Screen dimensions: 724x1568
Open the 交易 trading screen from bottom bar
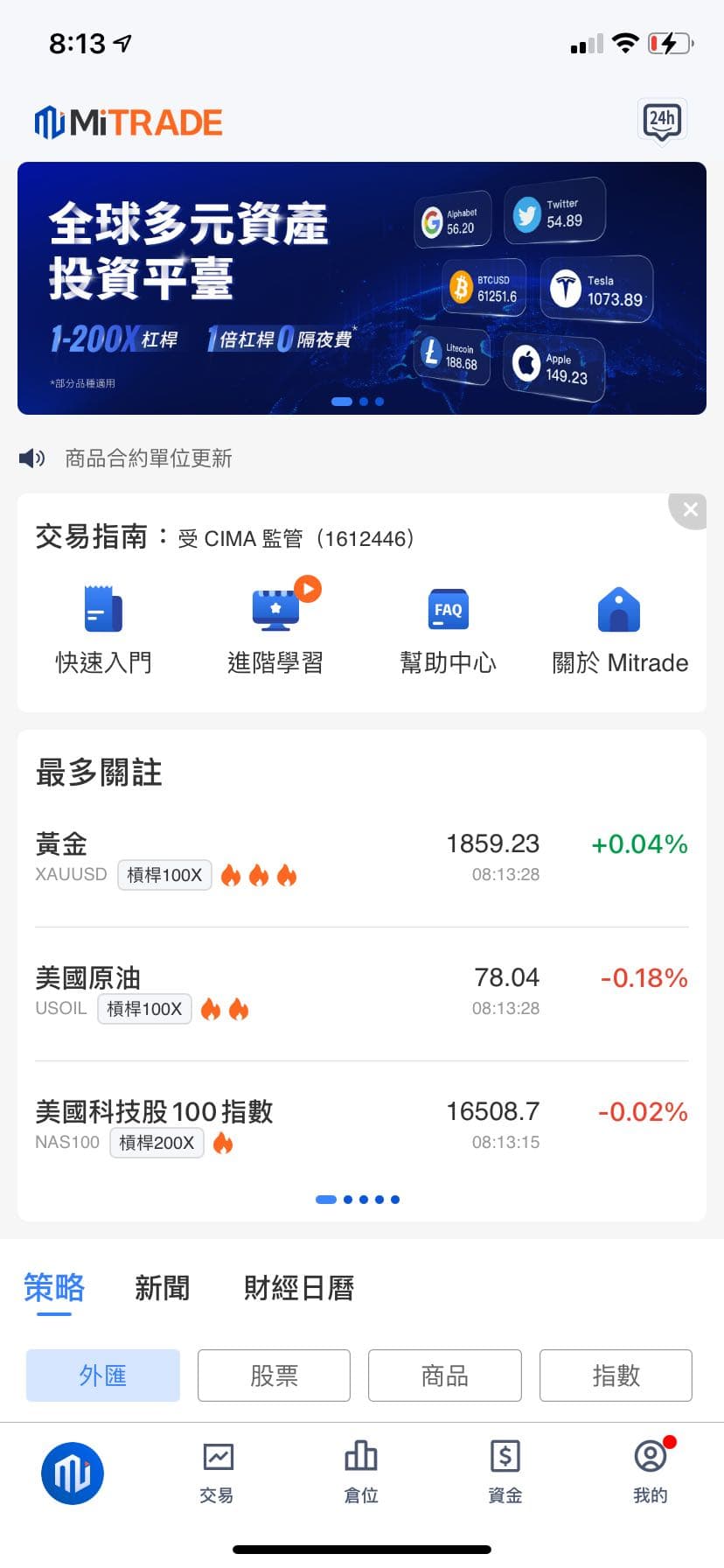216,1470
